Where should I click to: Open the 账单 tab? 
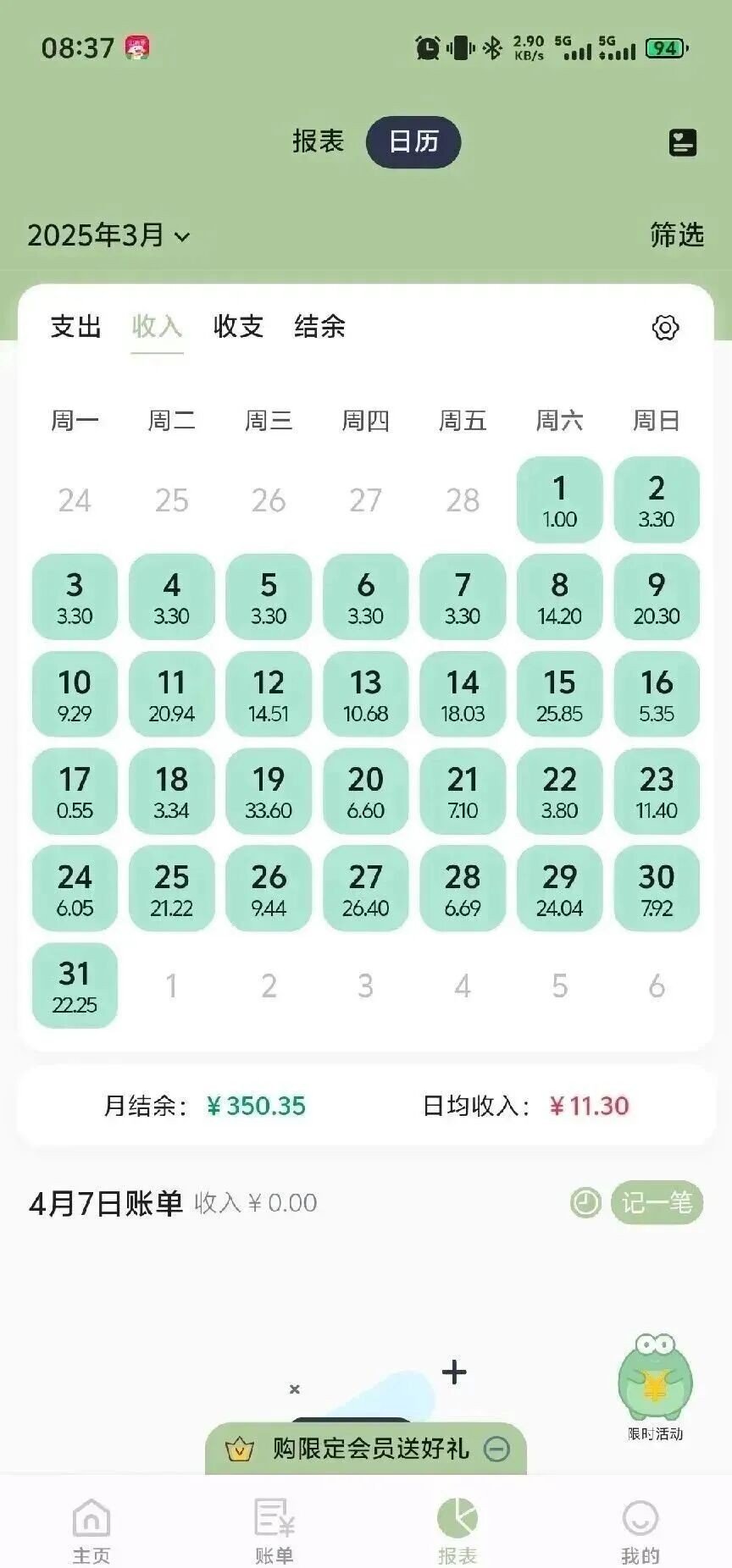pyautogui.click(x=274, y=1532)
